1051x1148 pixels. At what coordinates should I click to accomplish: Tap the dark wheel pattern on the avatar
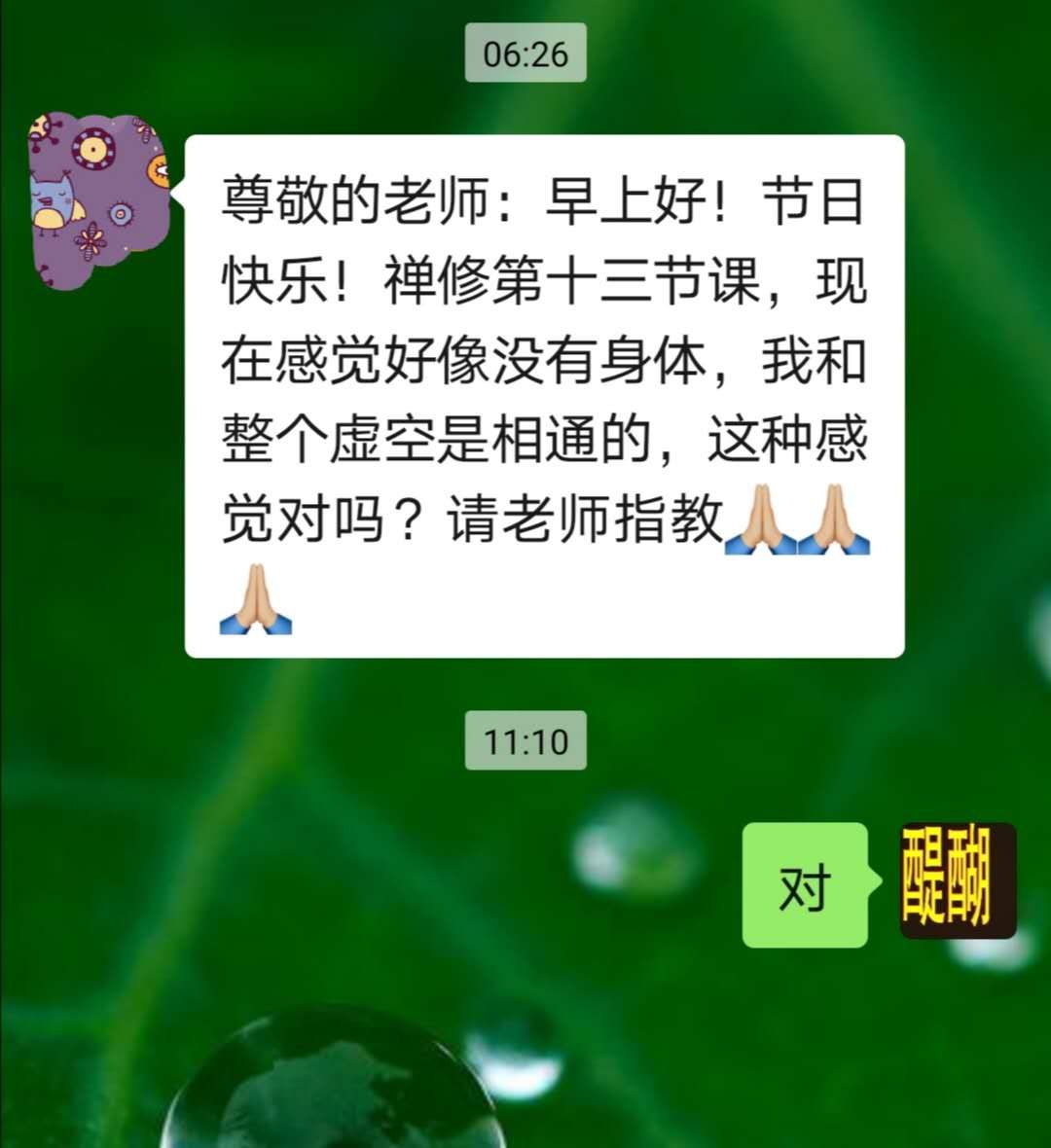pos(92,146)
